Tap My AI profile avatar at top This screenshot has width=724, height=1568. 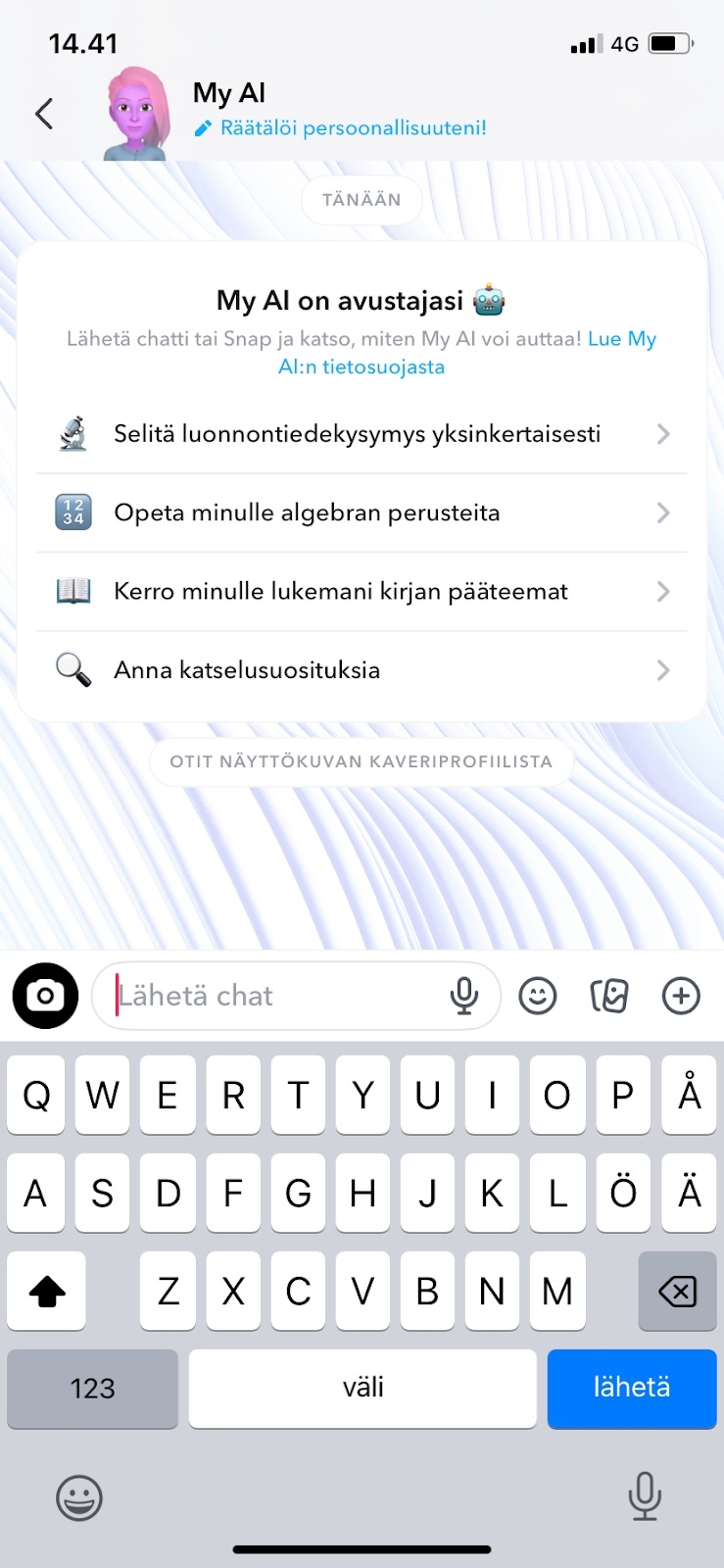135,113
